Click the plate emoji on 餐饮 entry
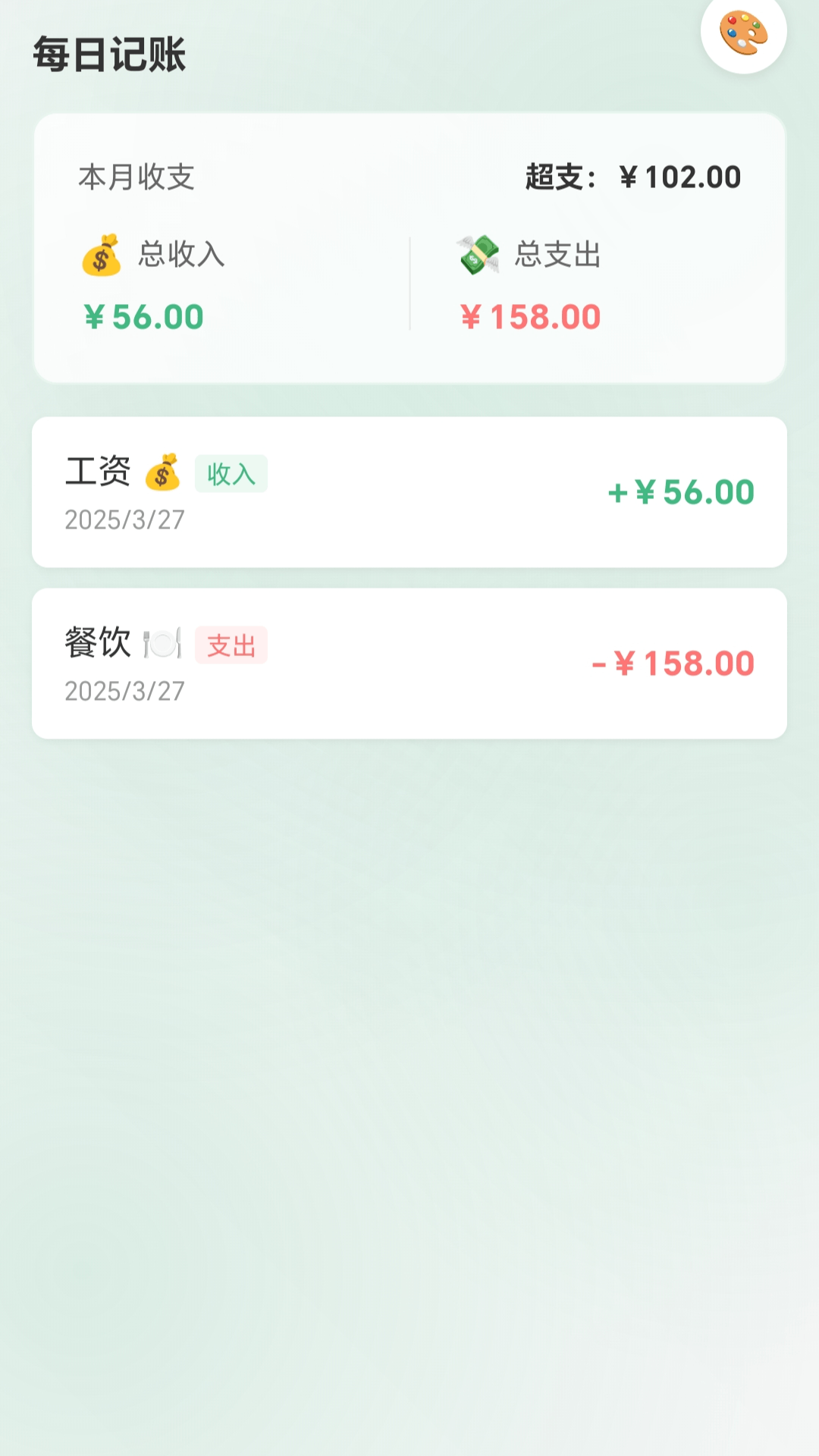Viewport: 819px width, 1456px height. click(x=164, y=643)
